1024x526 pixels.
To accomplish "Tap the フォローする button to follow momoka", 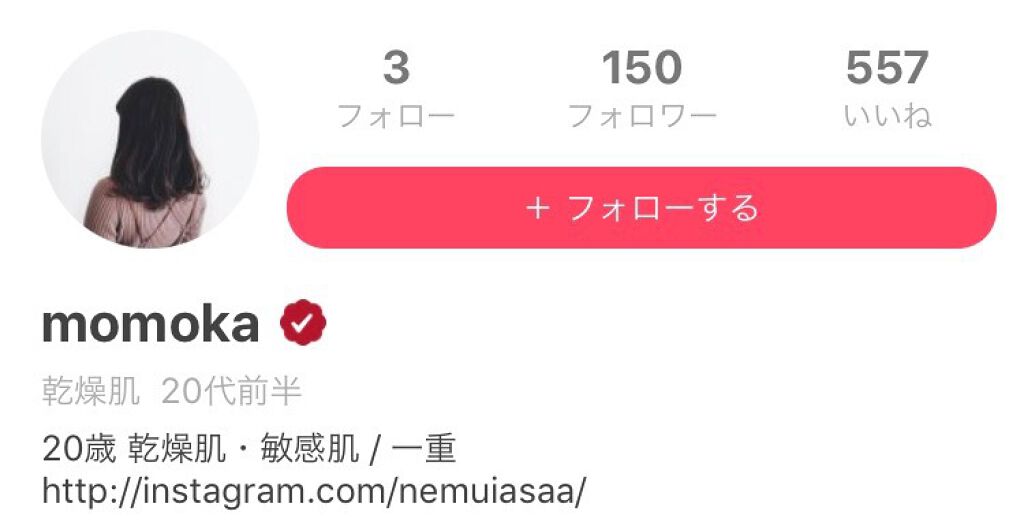I will coord(641,208).
